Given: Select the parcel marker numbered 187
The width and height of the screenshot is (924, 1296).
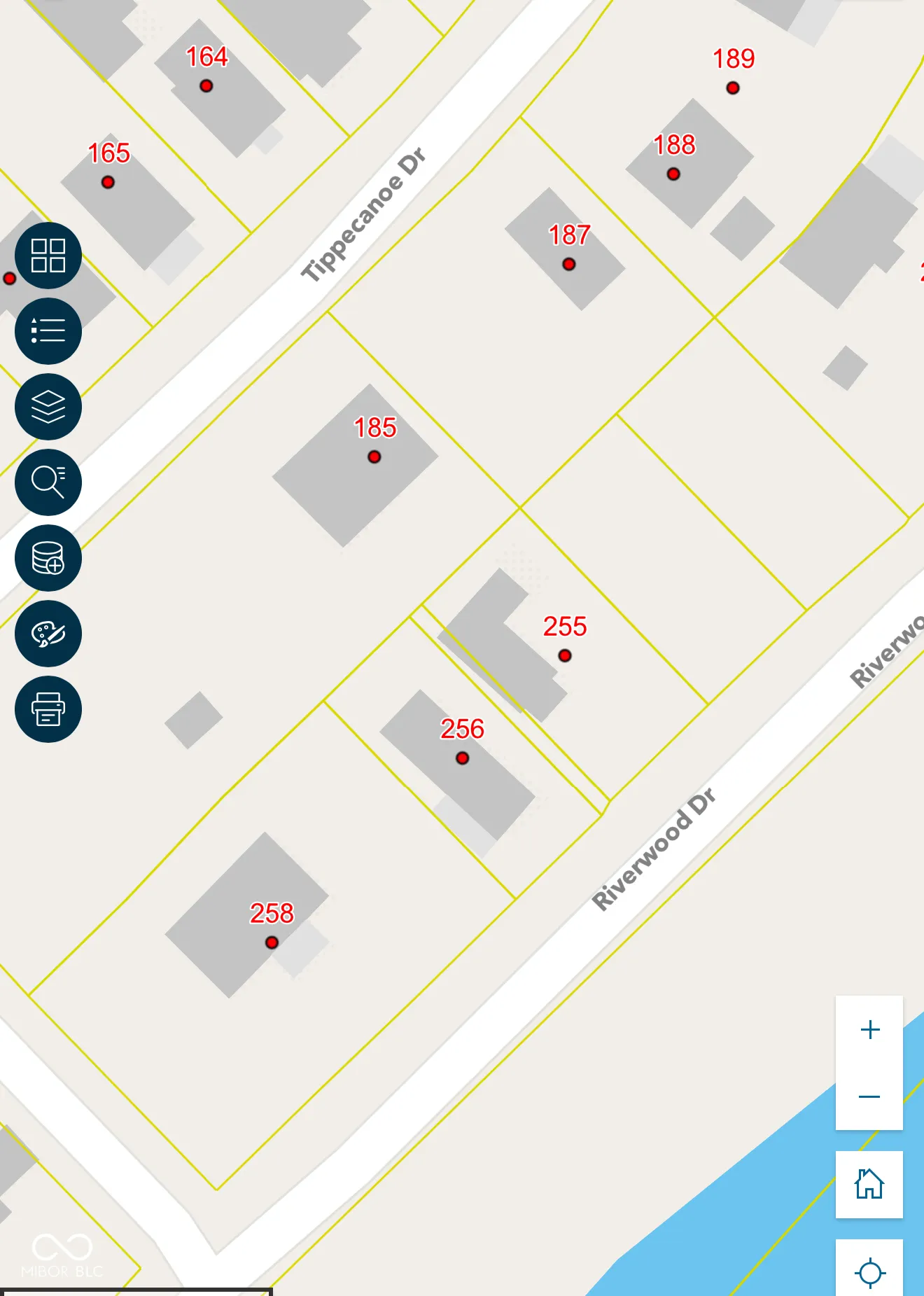Looking at the screenshot, I should [x=569, y=265].
